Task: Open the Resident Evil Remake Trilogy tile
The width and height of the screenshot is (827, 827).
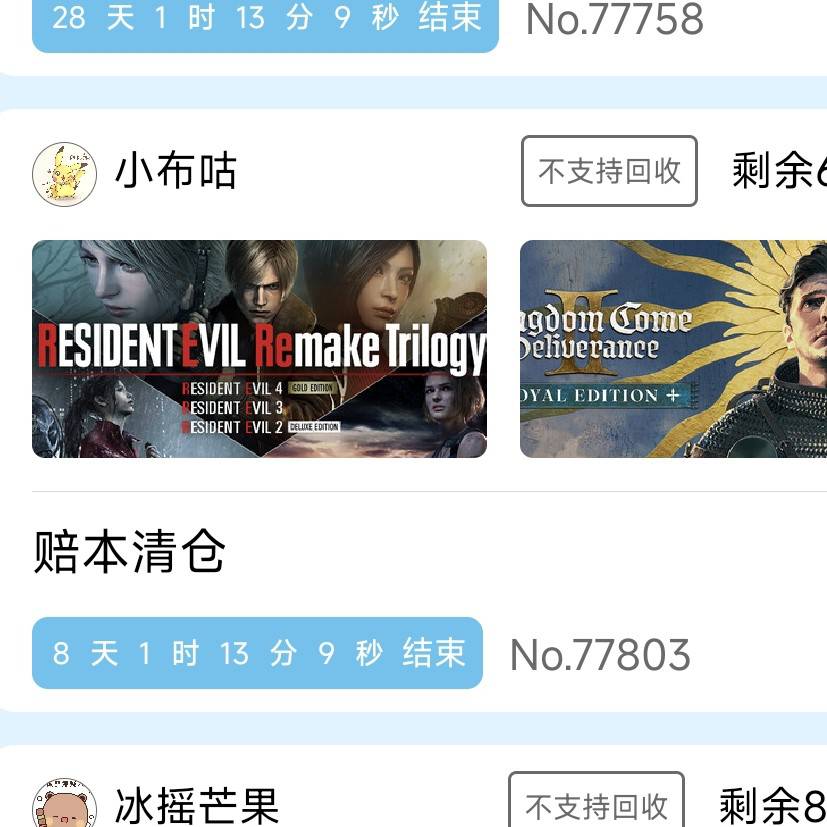Action: click(259, 349)
